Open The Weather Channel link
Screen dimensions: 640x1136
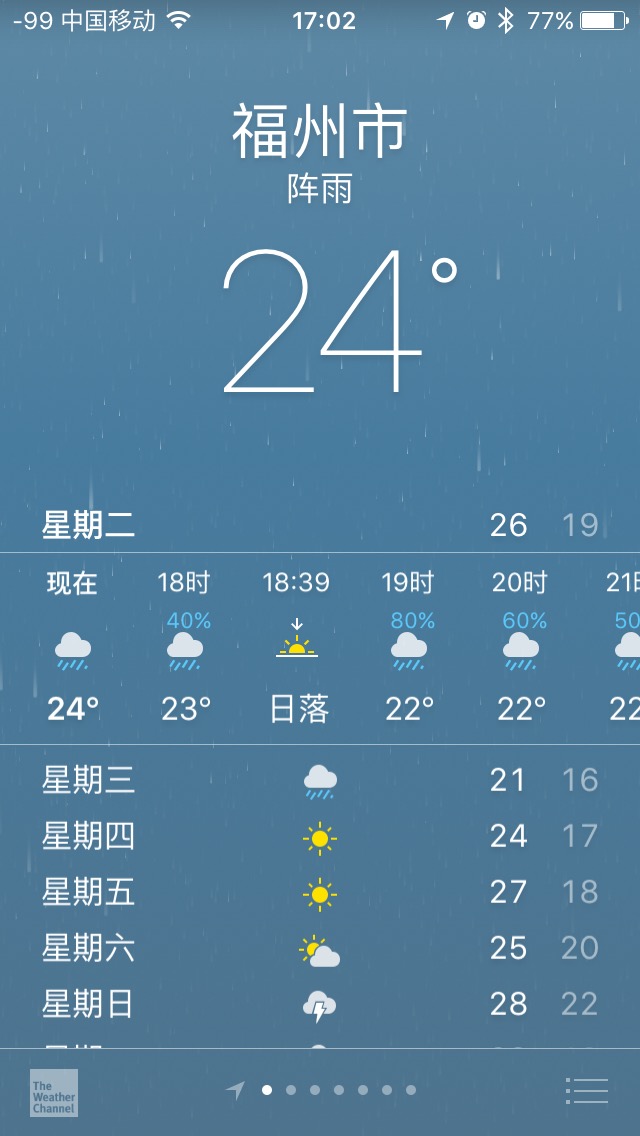54,1093
